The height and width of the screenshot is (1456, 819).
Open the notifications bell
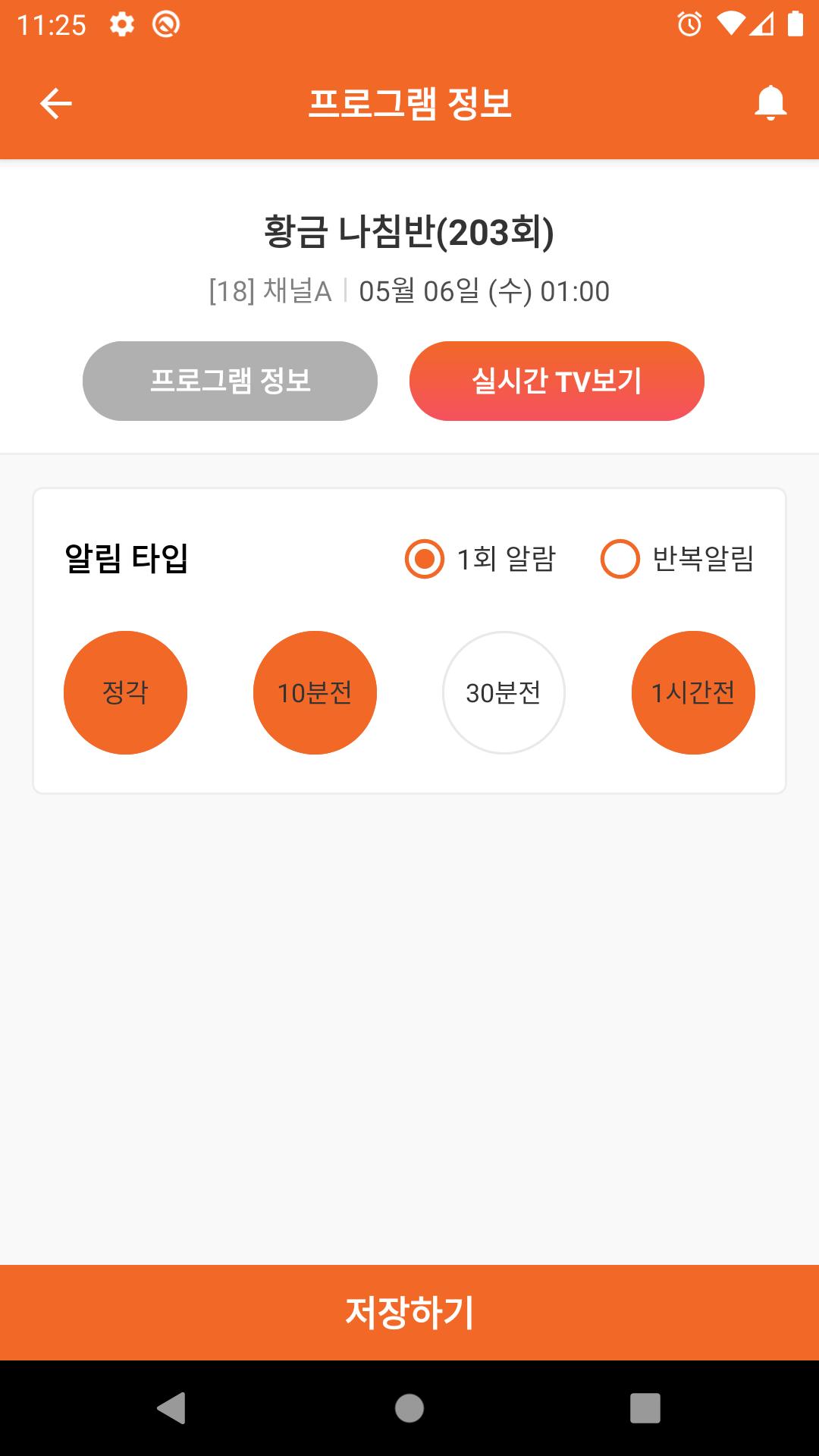pos(770,103)
